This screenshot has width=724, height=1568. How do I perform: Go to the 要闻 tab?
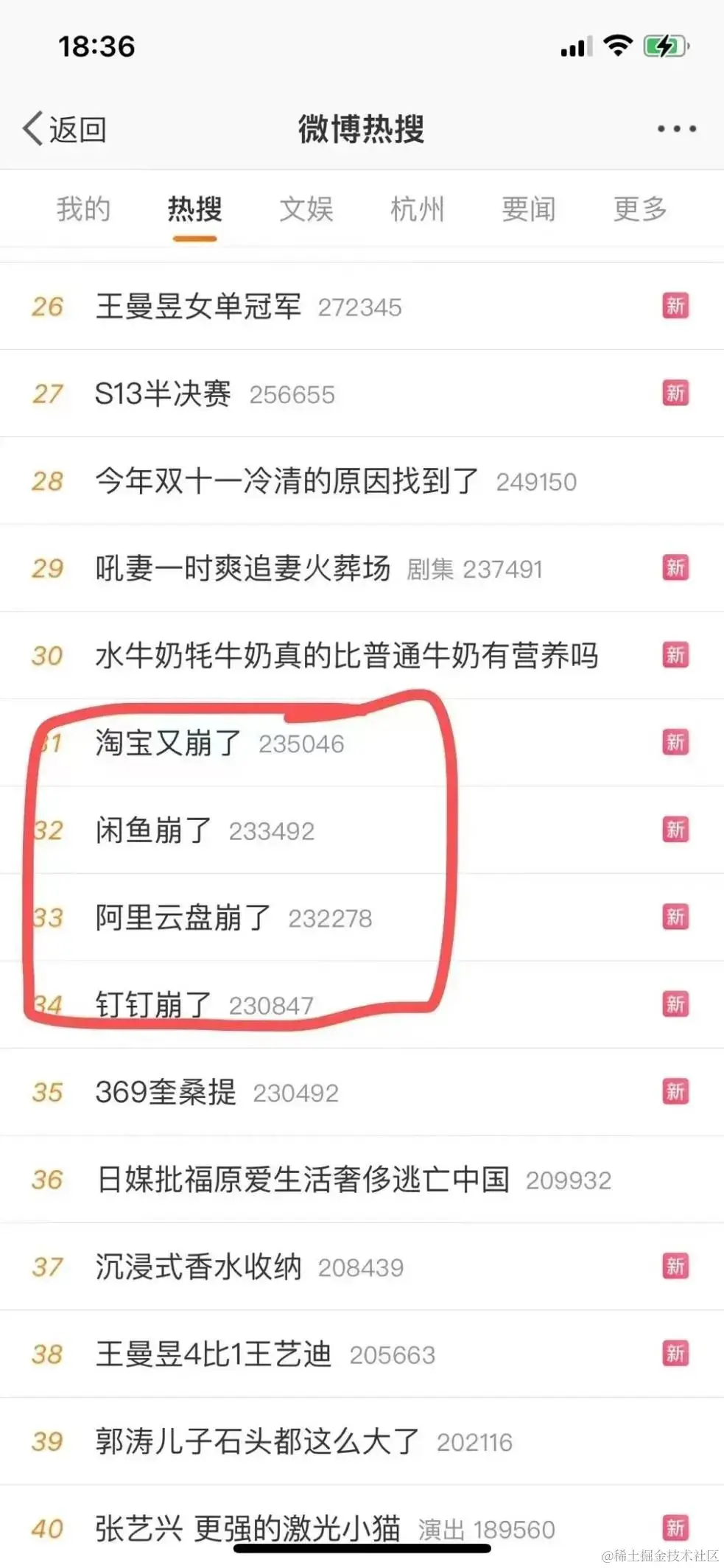[x=529, y=209]
